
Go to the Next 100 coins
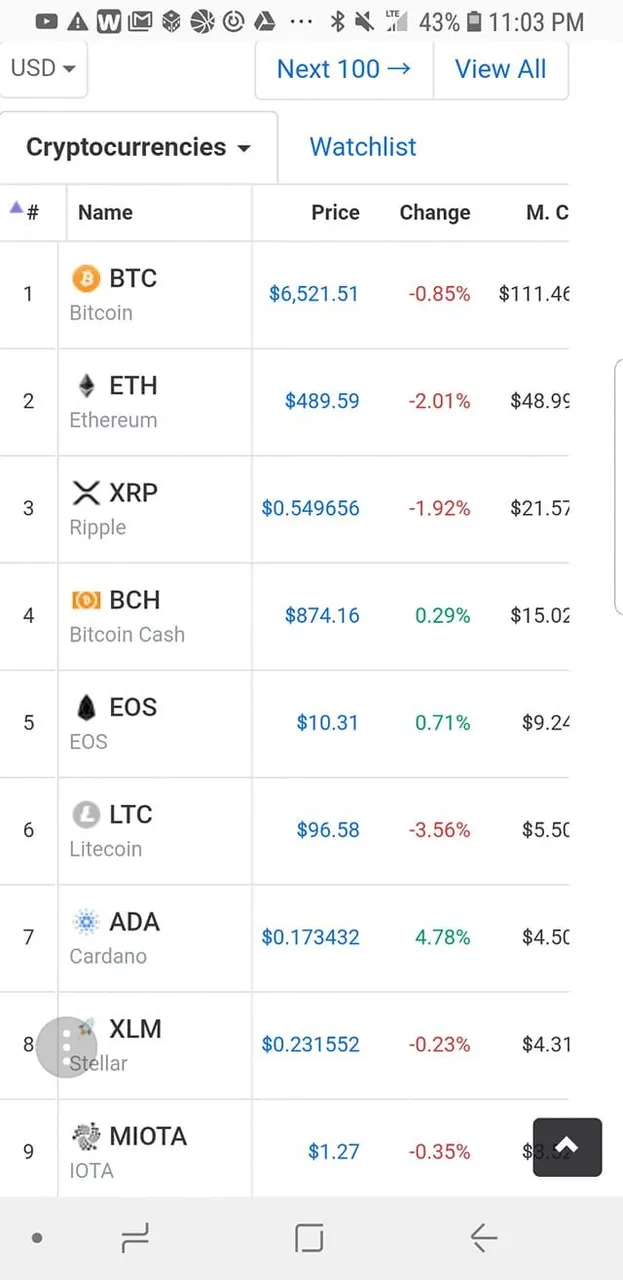(x=344, y=69)
